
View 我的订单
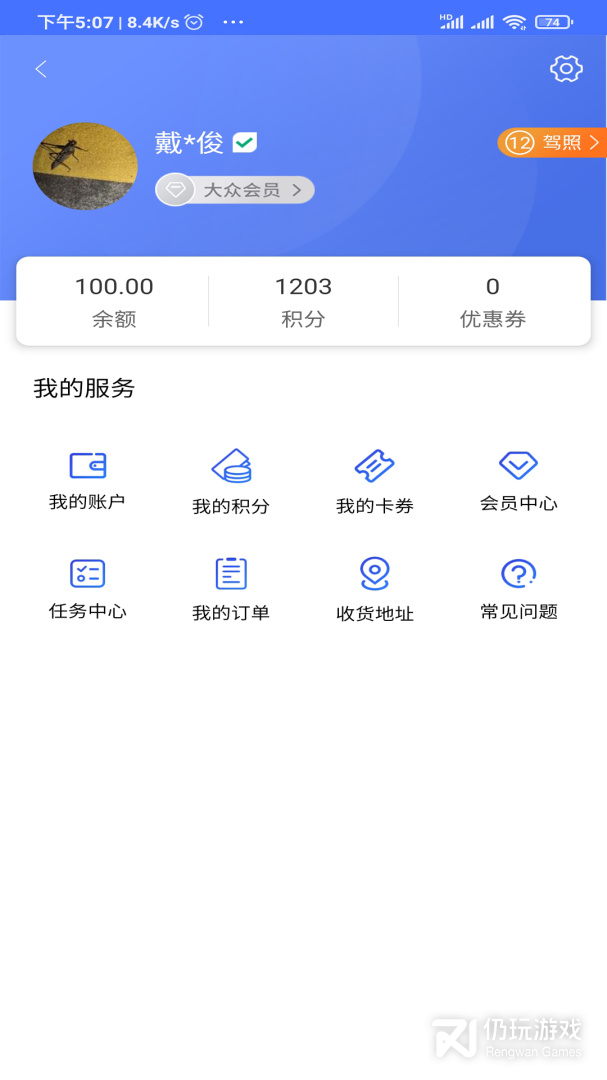[x=231, y=588]
